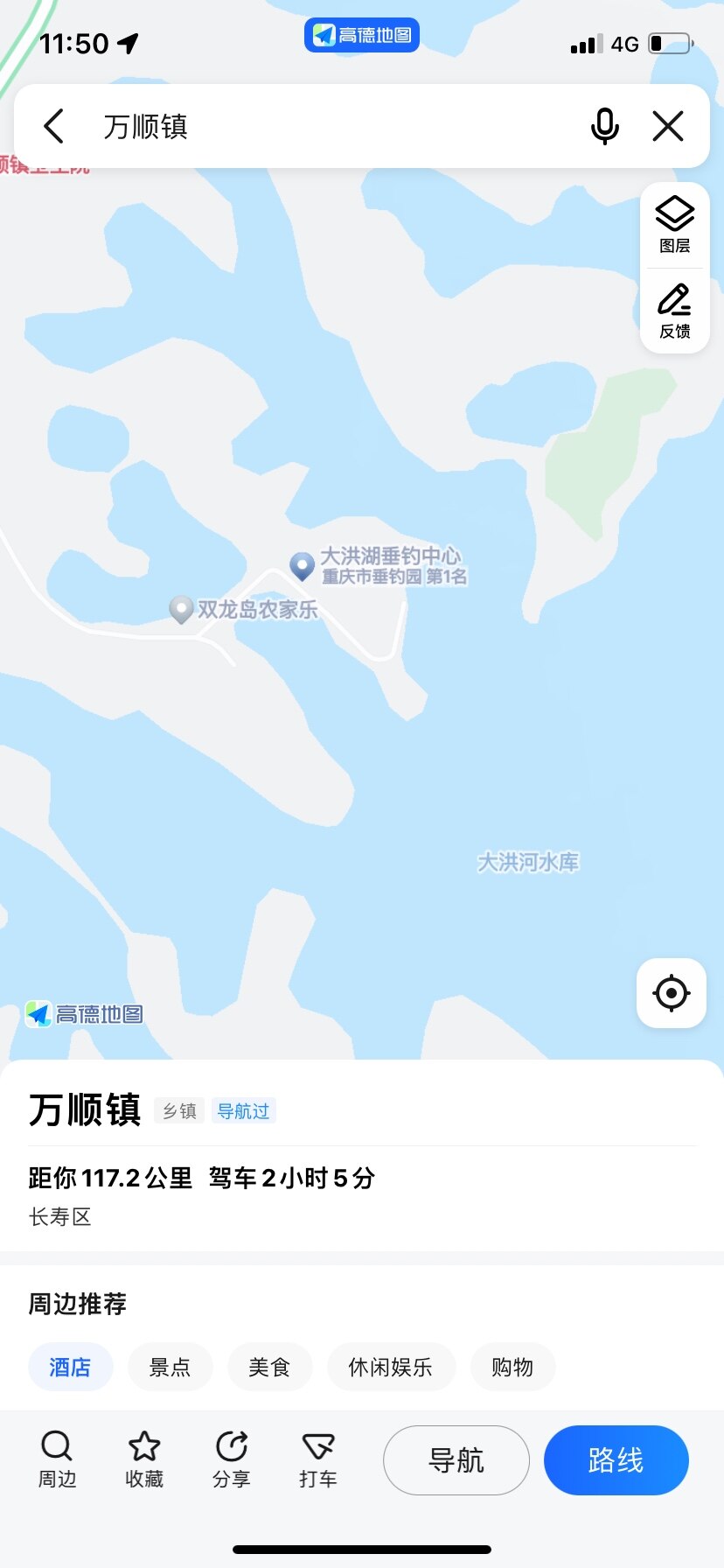This screenshot has height=1568, width=724.
Task: Select the 购物 chip
Action: (x=512, y=1367)
